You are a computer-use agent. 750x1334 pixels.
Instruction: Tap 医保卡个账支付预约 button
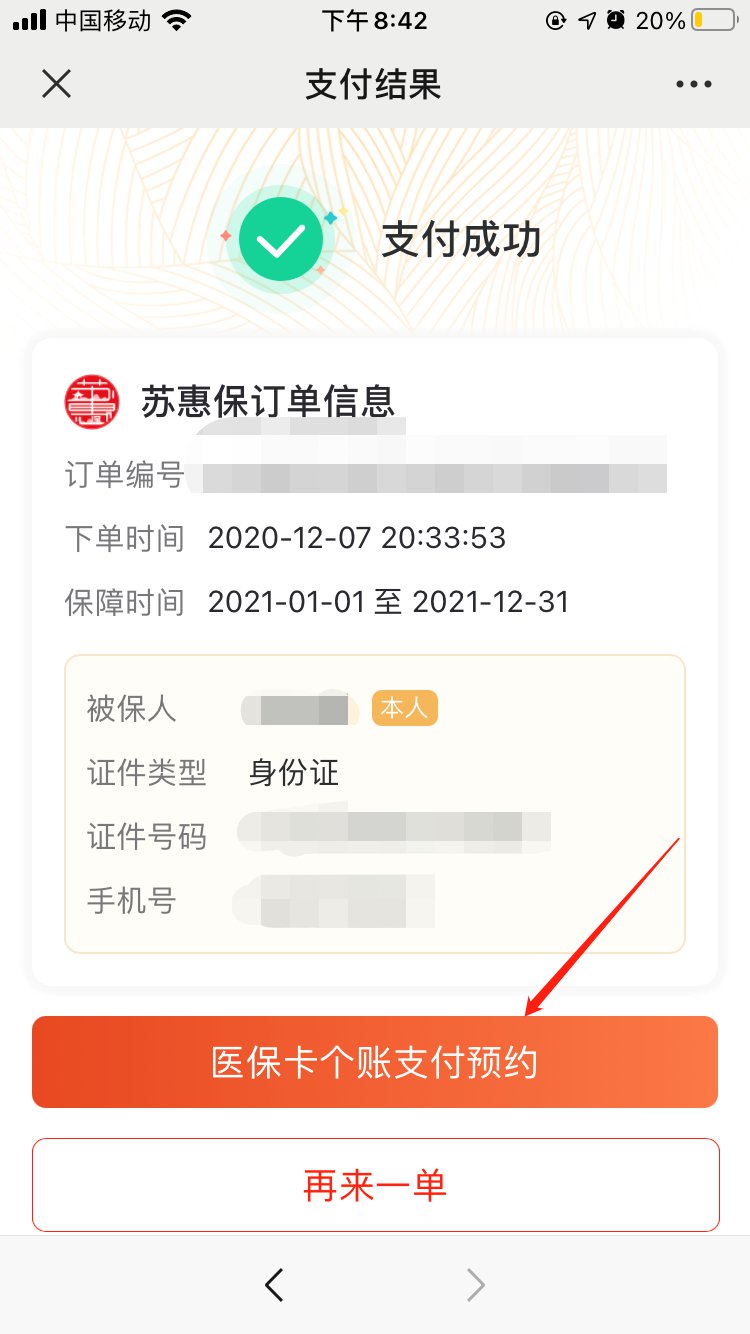point(375,1062)
